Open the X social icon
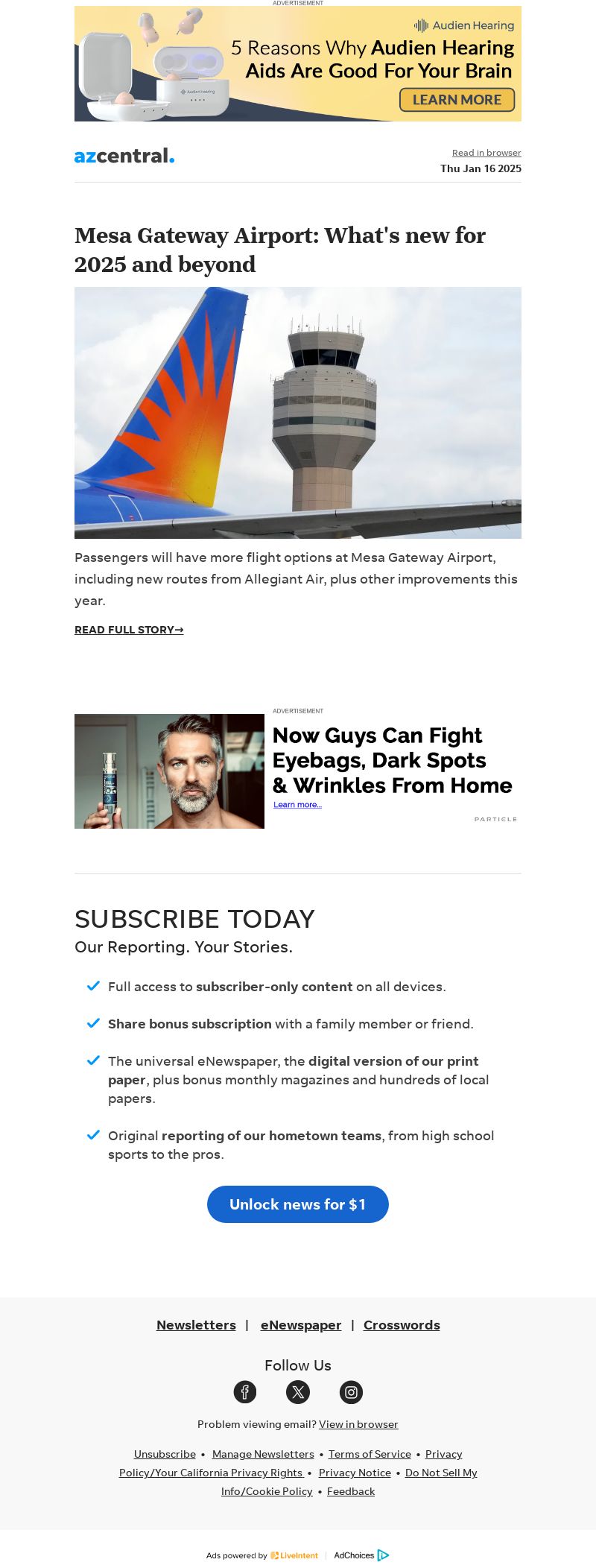This screenshot has width=596, height=1568. coord(298,1392)
